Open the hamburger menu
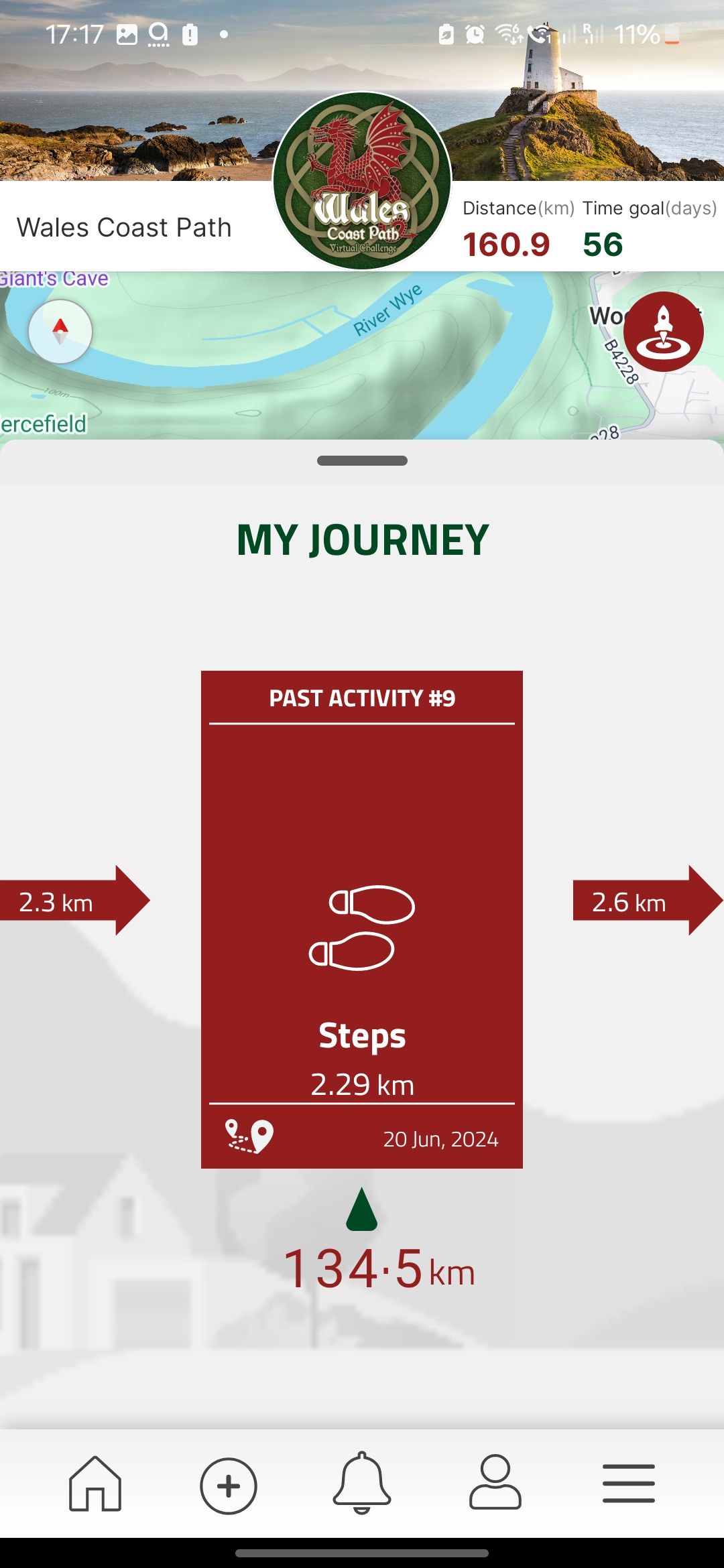The image size is (724, 1568). point(628,1484)
